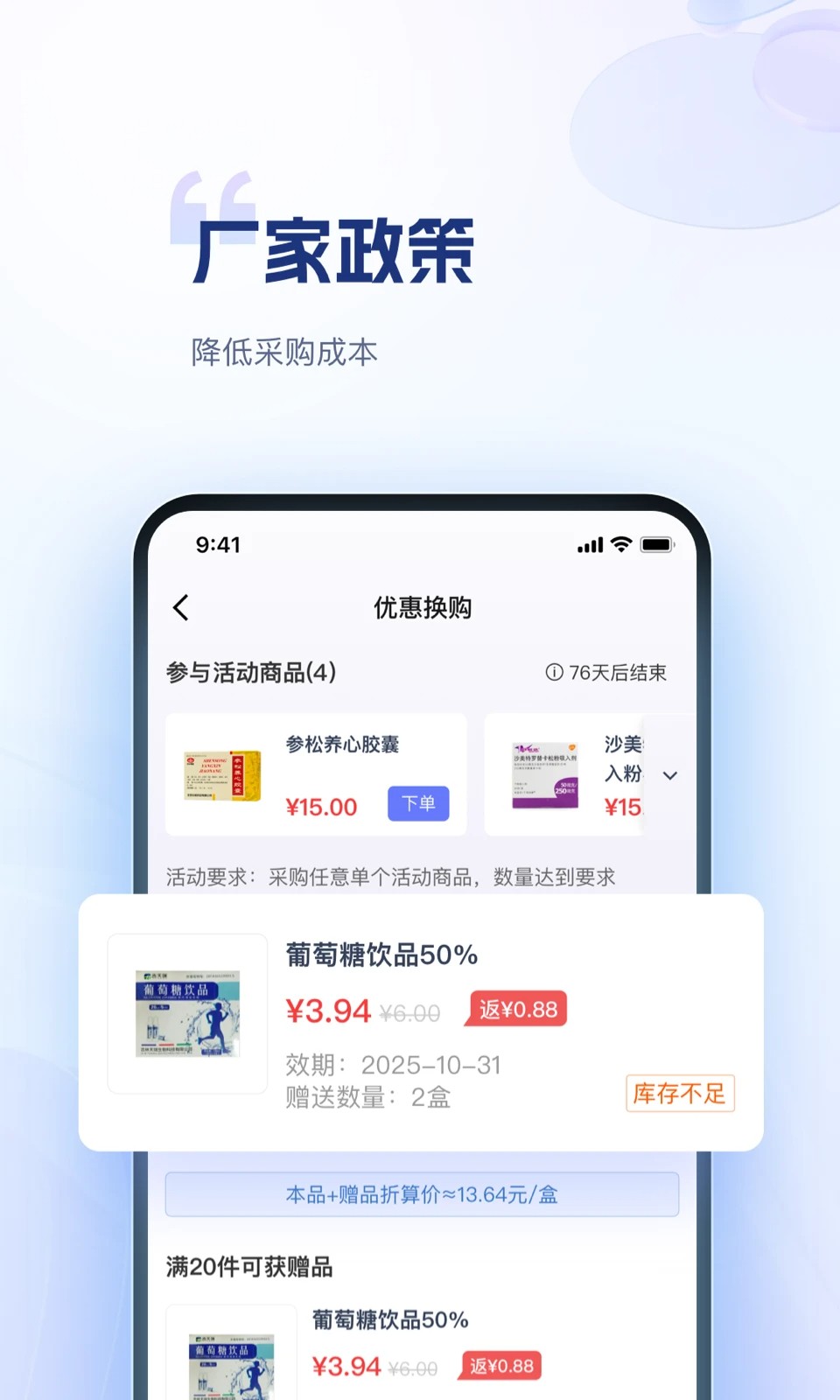Tap the Wi-Fi icon in the status bar
Image resolution: width=840 pixels, height=1400 pixels.
pos(620,543)
